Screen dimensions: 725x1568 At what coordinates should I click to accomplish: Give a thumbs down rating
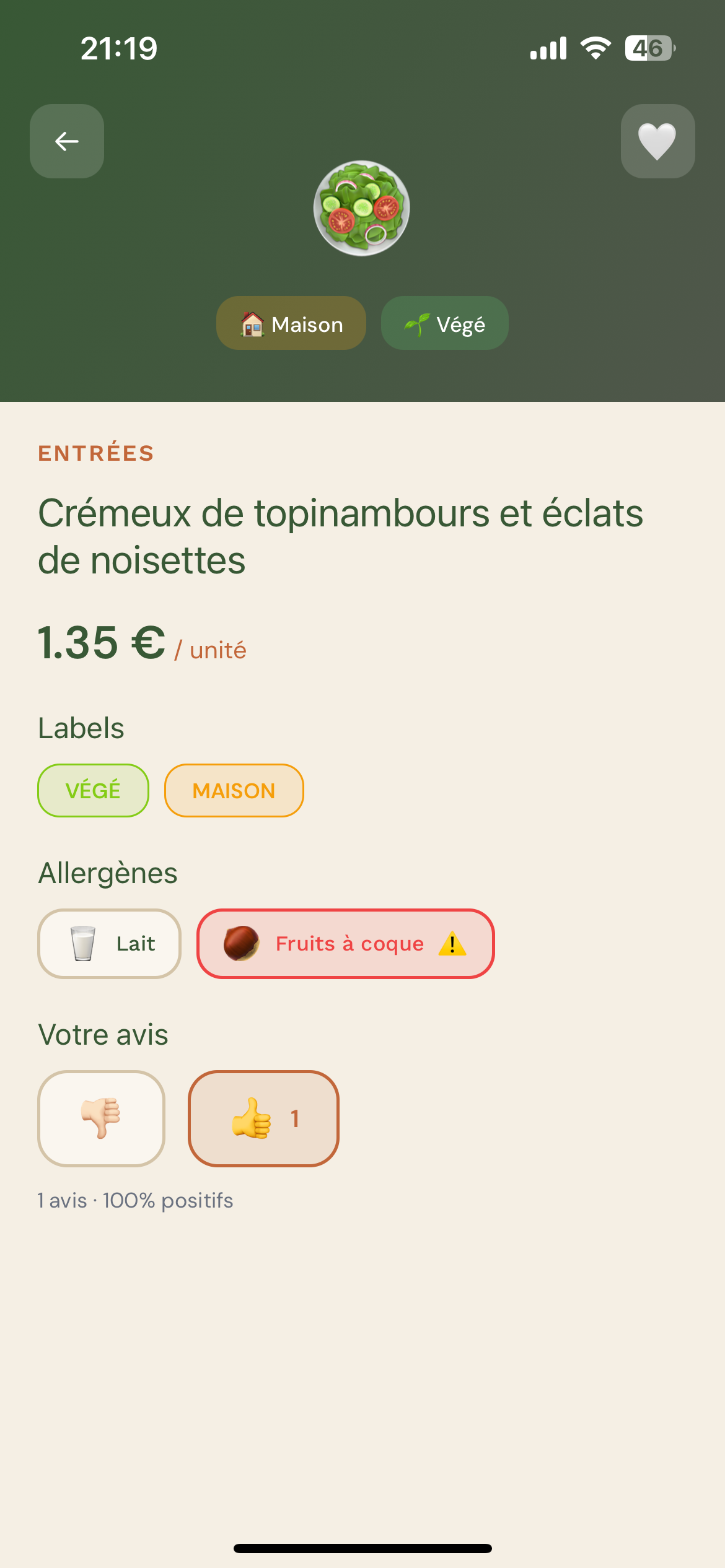tap(100, 1118)
